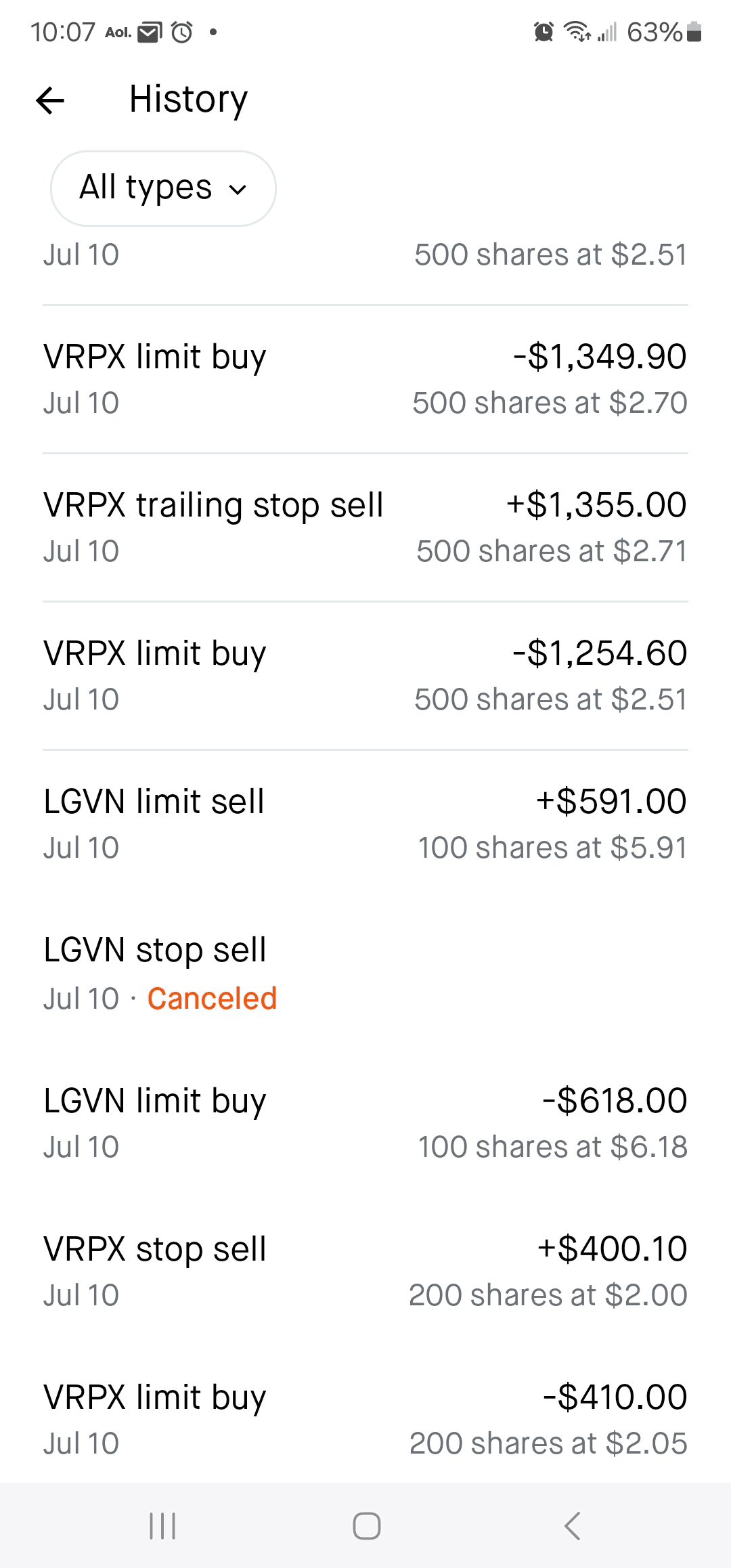
Task: View the LGVN limit sell transaction
Action: point(365,824)
